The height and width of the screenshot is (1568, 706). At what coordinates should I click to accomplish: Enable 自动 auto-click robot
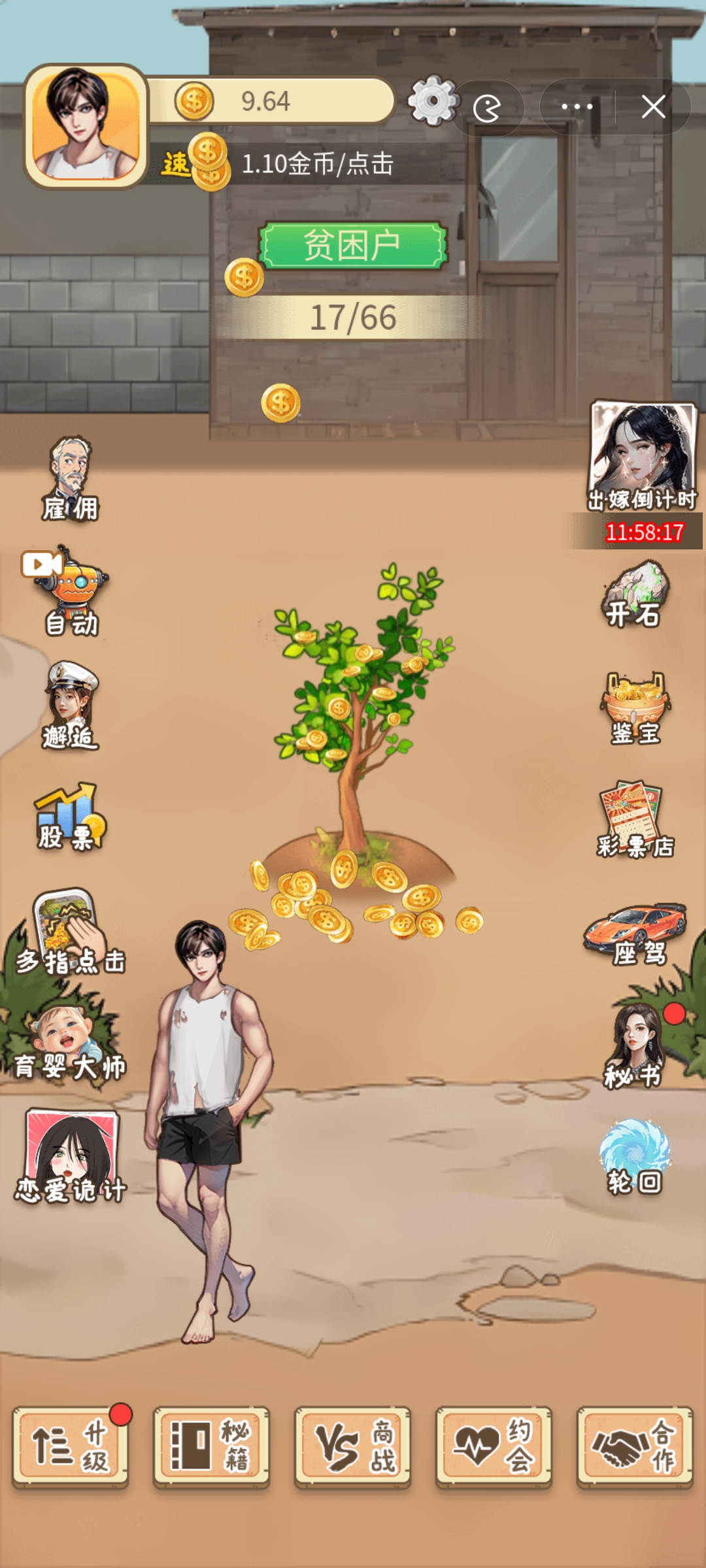[69, 592]
